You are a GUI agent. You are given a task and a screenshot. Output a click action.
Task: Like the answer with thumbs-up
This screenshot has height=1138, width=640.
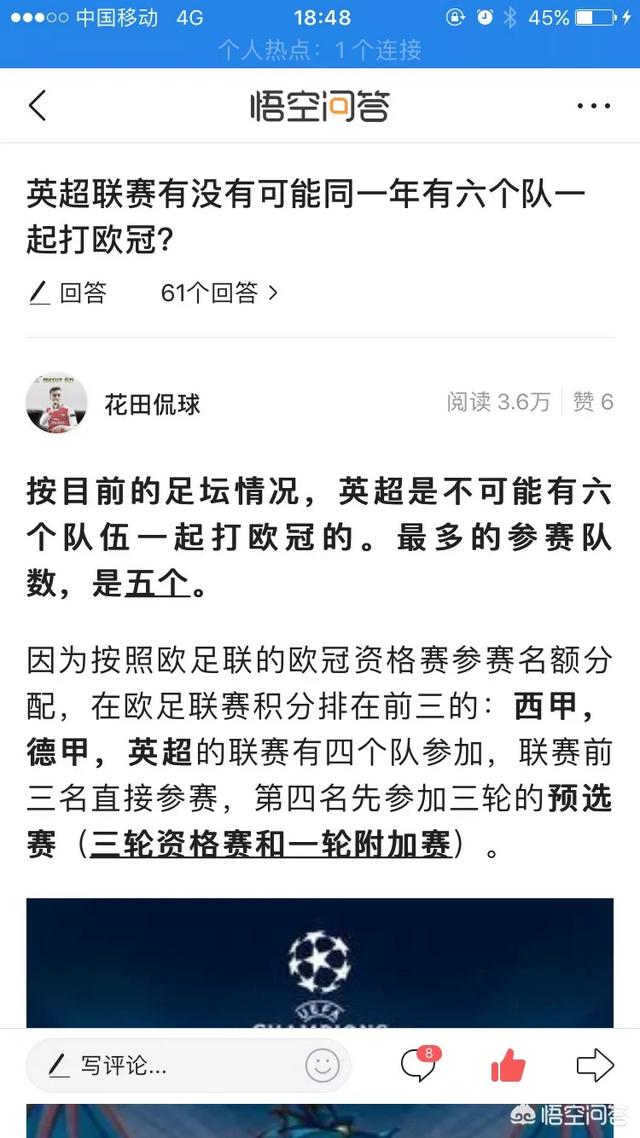[508, 1065]
